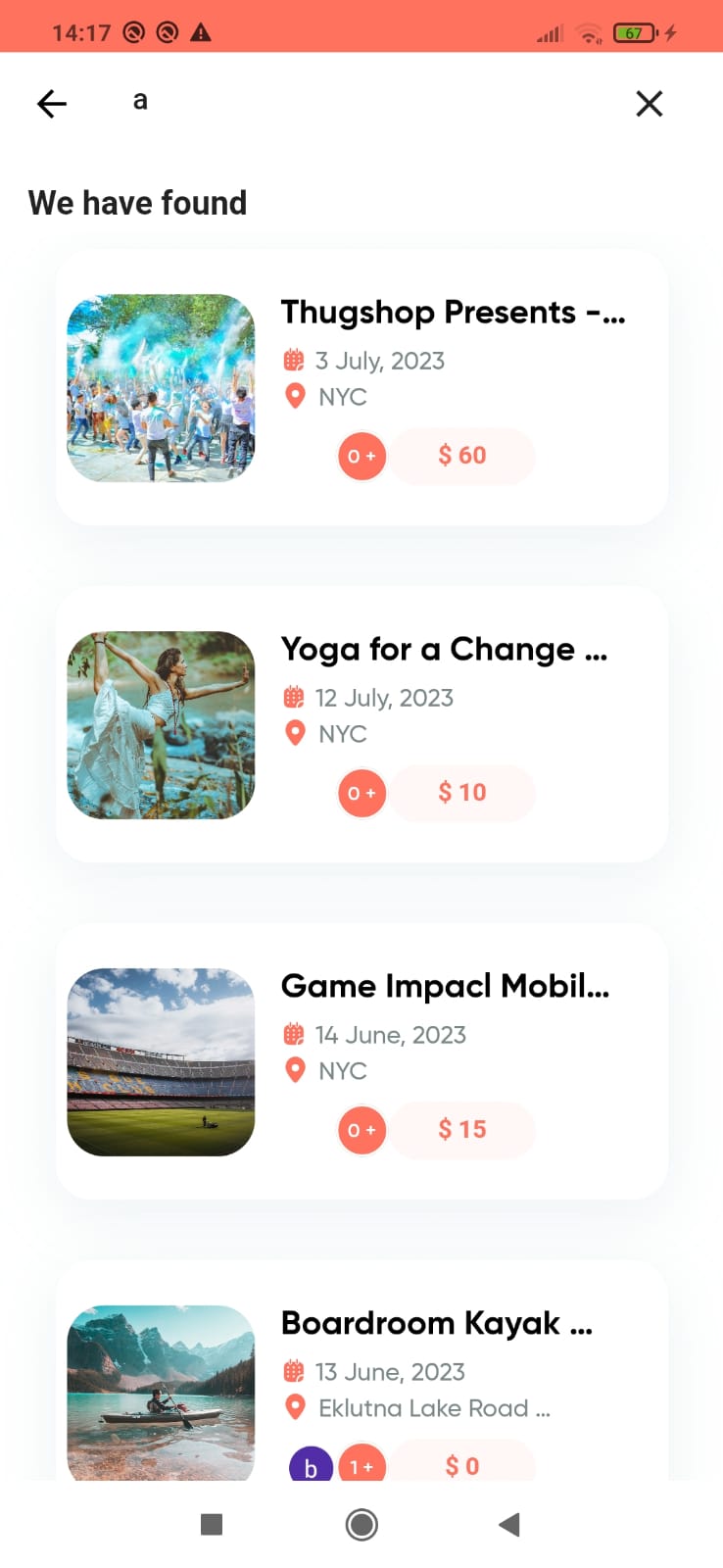
Task: Tap the system home button
Action: (361, 1524)
